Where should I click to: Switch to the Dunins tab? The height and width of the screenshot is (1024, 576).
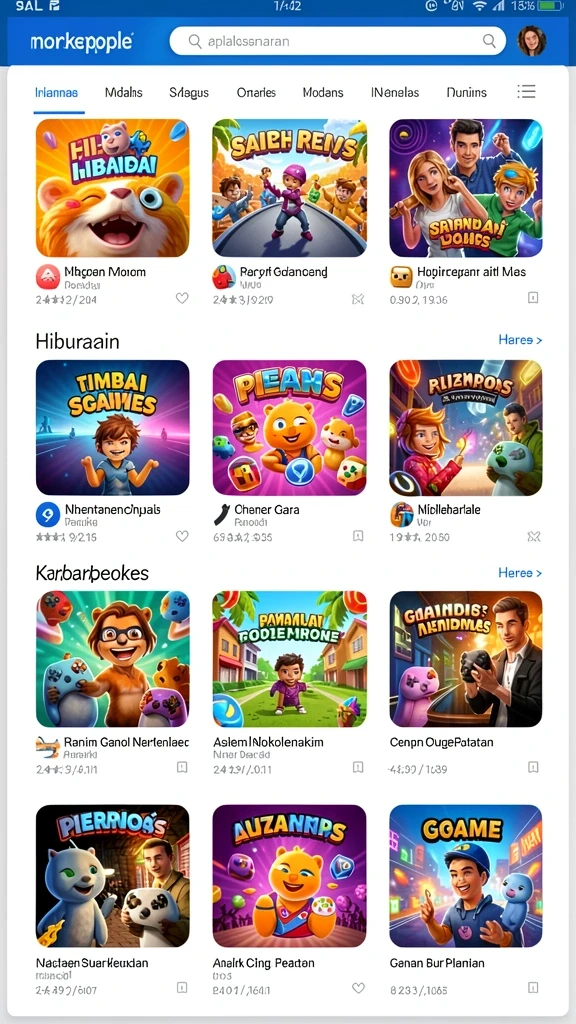(466, 93)
